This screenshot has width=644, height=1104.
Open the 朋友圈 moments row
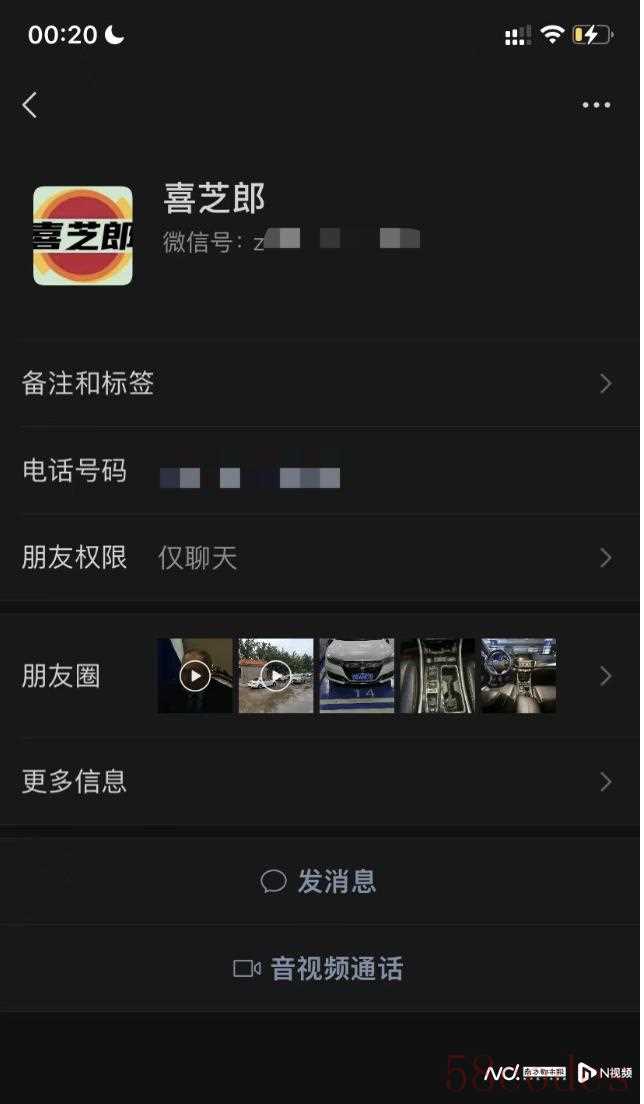click(320, 676)
